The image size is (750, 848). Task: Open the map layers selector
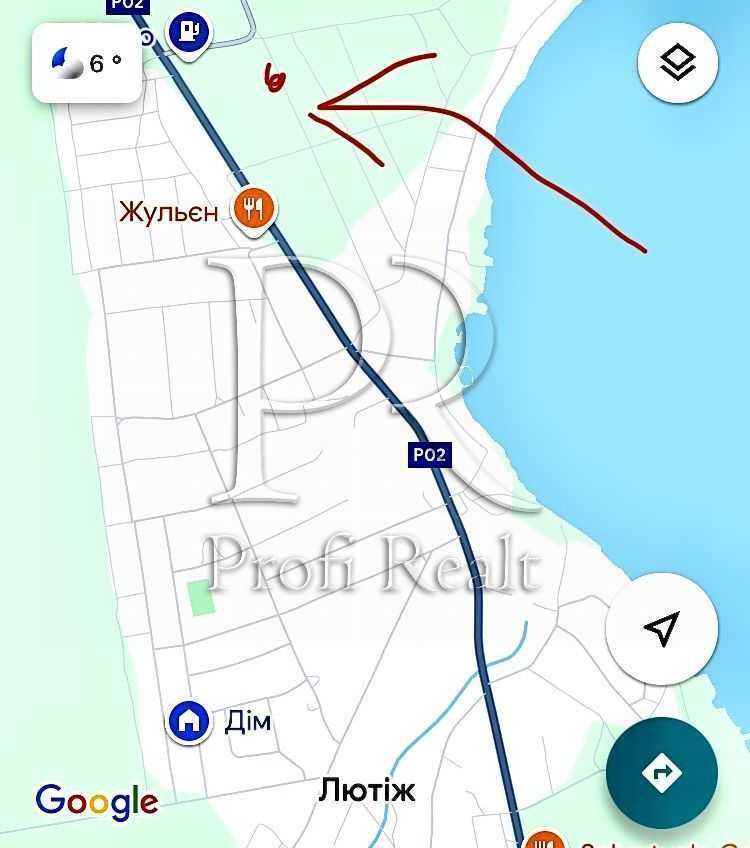pos(679,63)
